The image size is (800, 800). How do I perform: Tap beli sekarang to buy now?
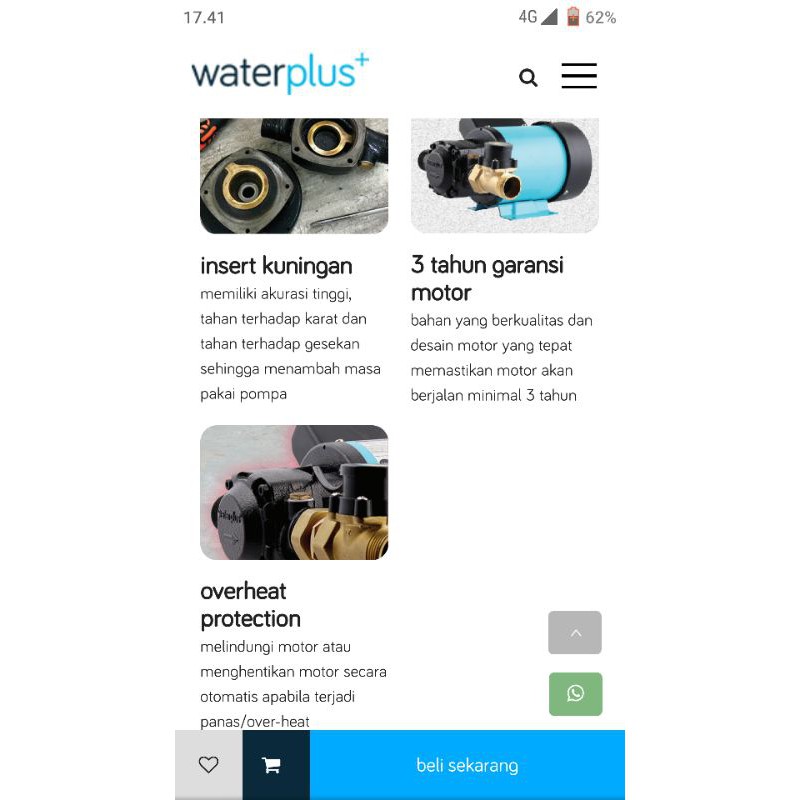[467, 765]
